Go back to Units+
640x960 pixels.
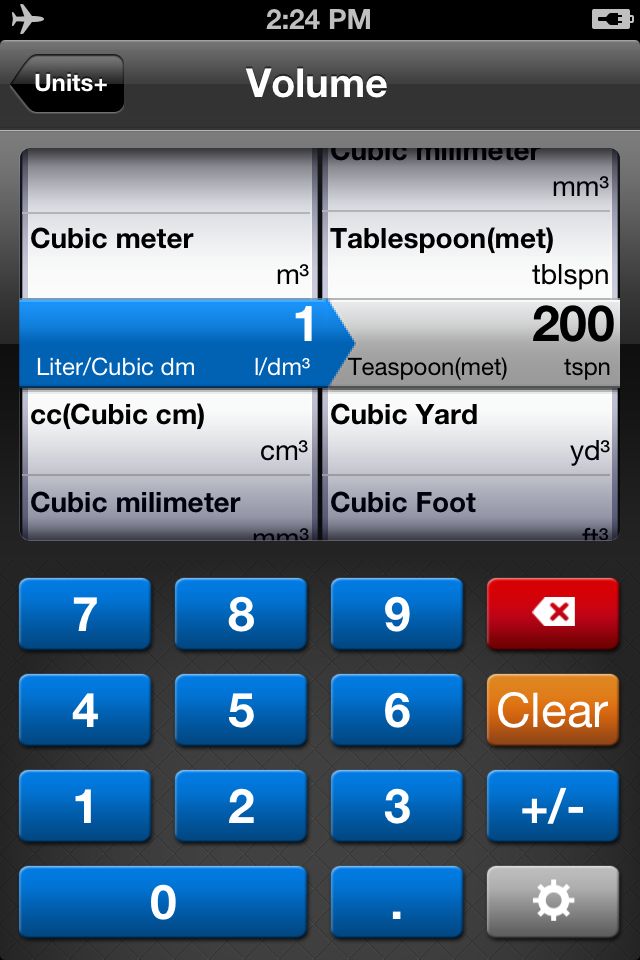coord(68,84)
